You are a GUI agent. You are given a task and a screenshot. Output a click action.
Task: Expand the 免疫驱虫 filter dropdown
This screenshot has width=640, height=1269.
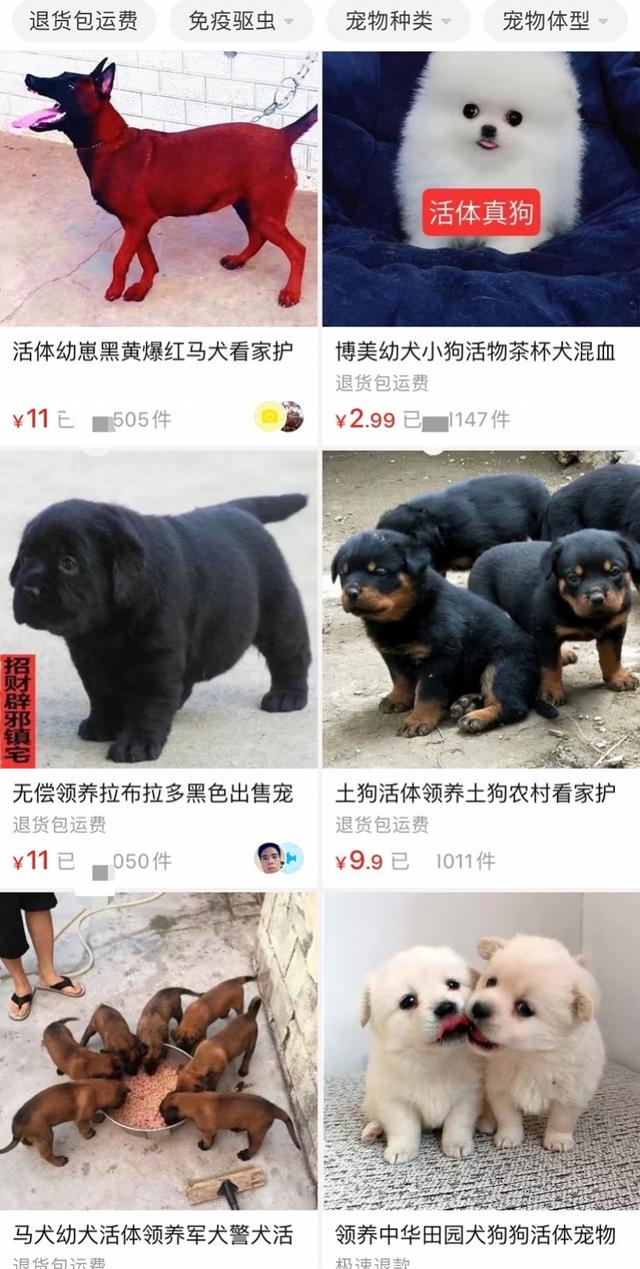pyautogui.click(x=241, y=21)
